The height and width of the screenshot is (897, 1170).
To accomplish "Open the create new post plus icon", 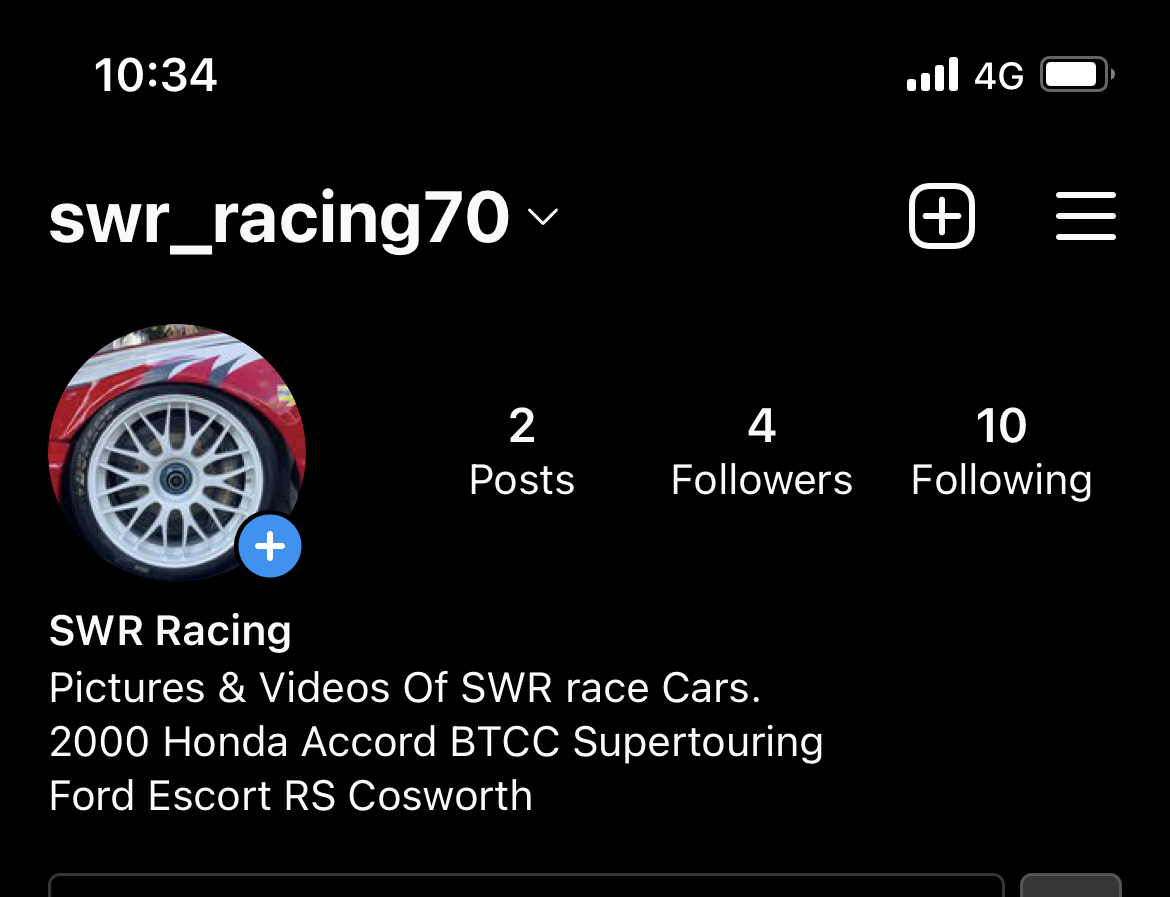I will tap(941, 216).
